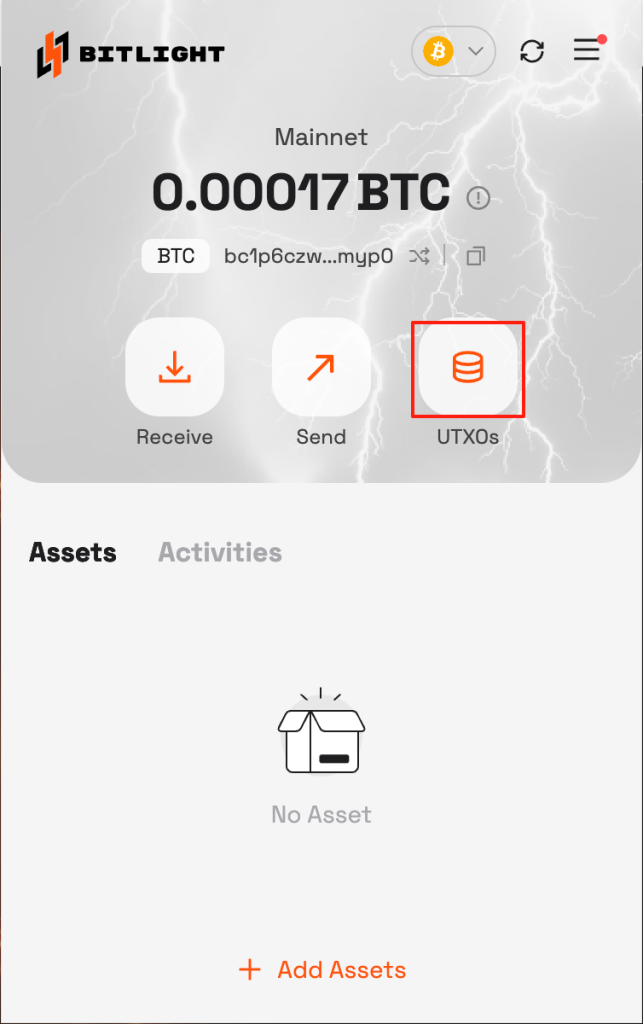Tap the Receive button
Image resolution: width=643 pixels, height=1024 pixels.
[175, 368]
